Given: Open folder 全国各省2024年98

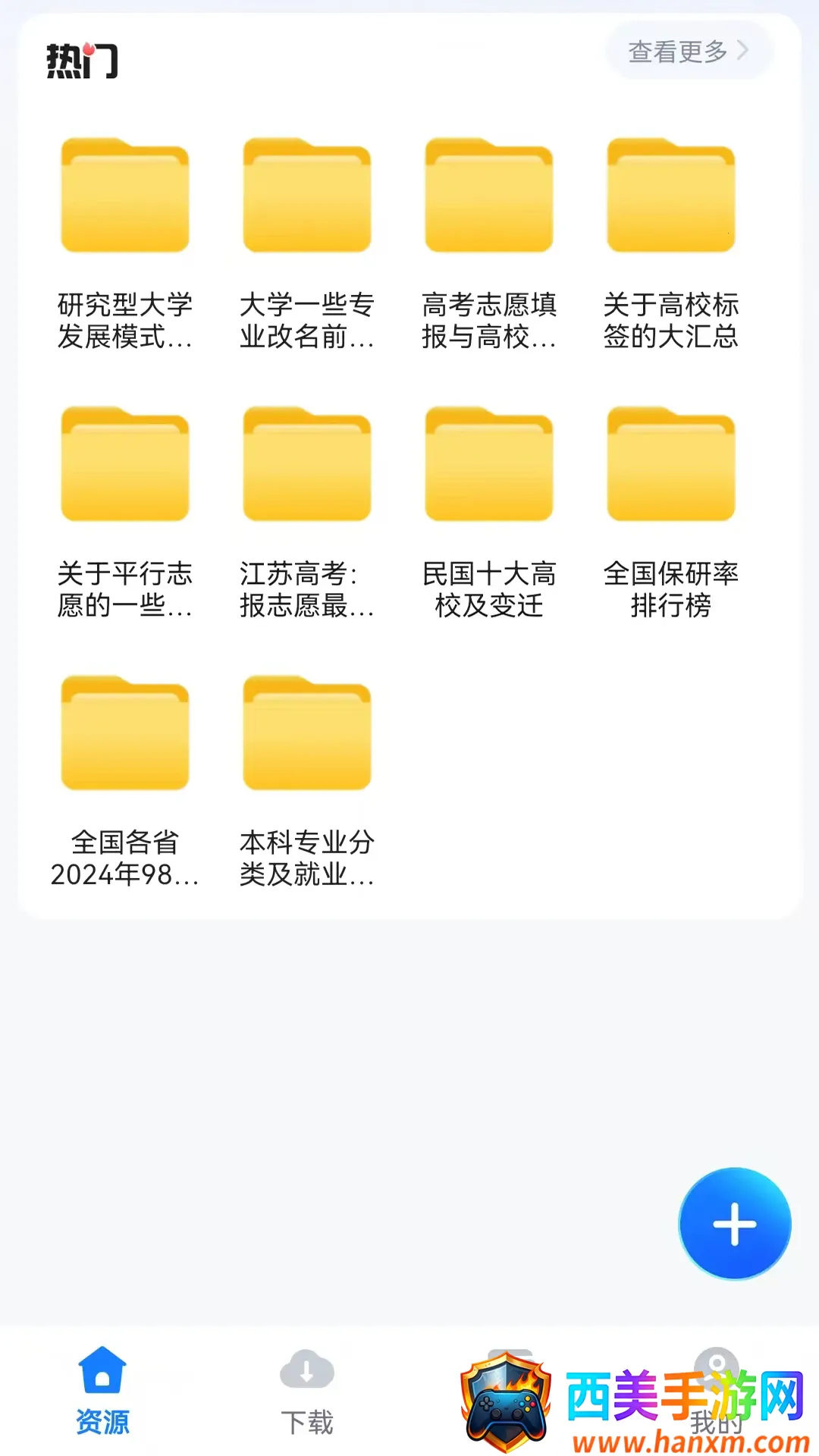Looking at the screenshot, I should point(125,733).
